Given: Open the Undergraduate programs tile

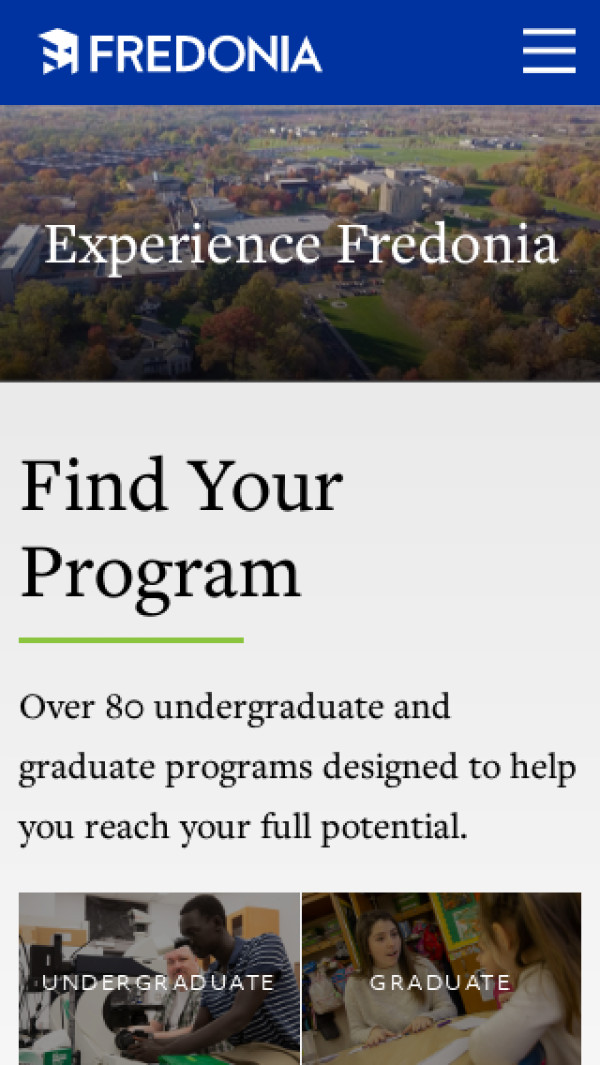Looking at the screenshot, I should pos(159,980).
